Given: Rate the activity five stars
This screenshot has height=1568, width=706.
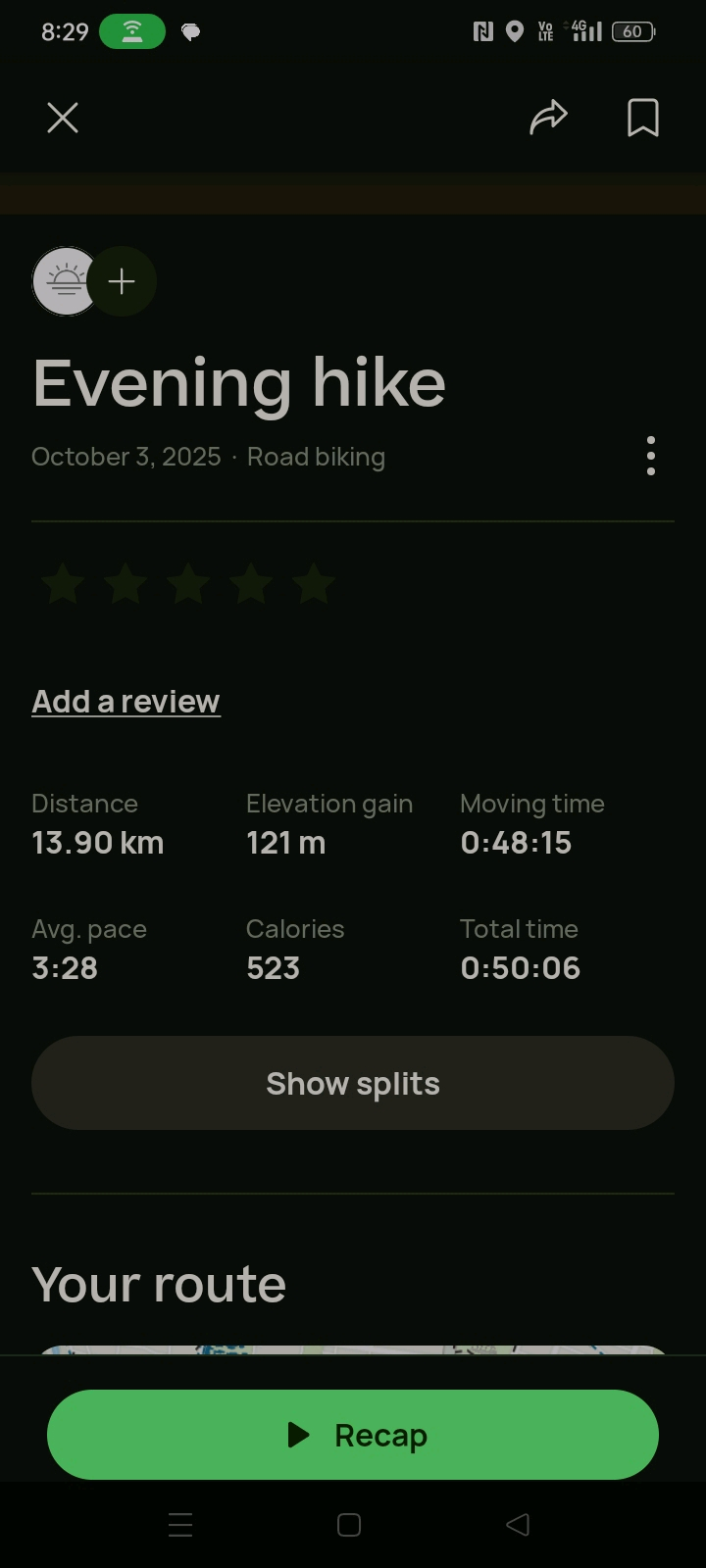Looking at the screenshot, I should click(x=314, y=584).
